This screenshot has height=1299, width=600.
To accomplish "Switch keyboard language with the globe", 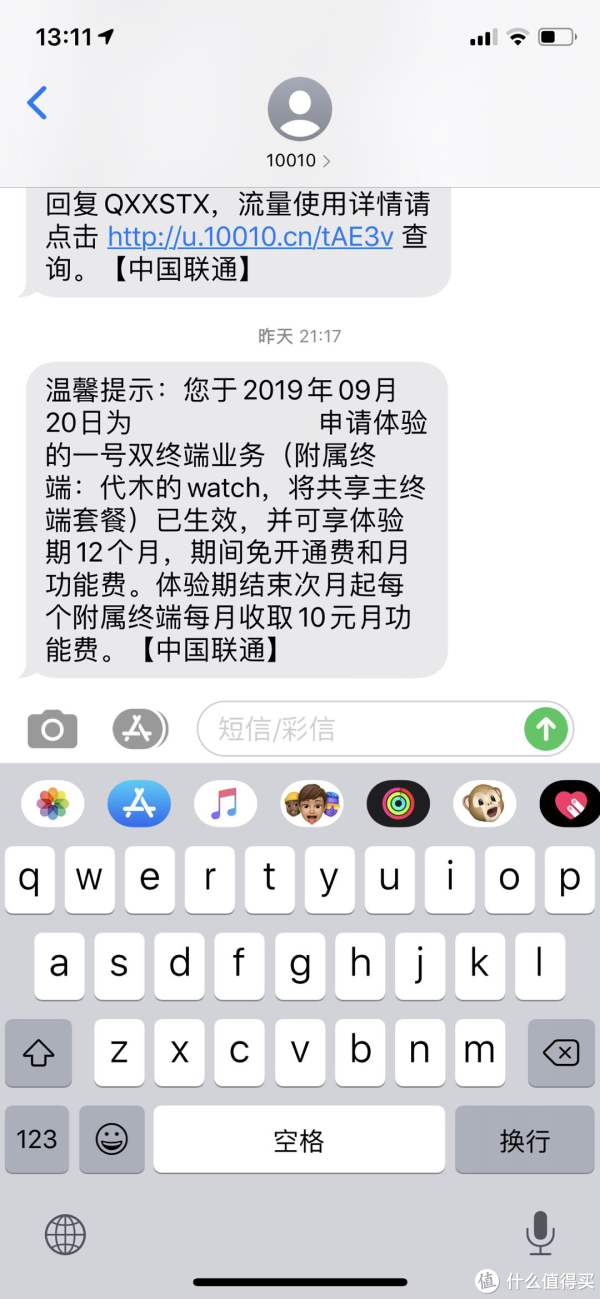I will click(65, 1235).
